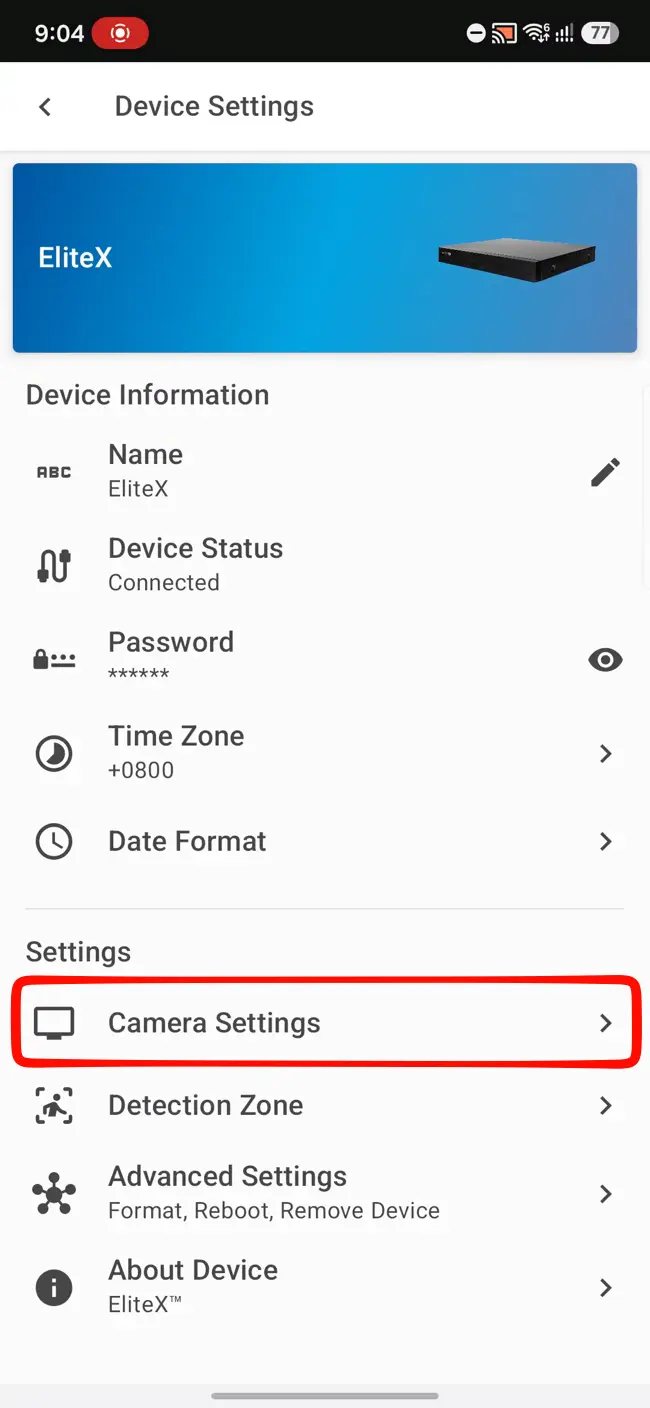
Task: Open Advanced Settings
Action: coord(325,1193)
